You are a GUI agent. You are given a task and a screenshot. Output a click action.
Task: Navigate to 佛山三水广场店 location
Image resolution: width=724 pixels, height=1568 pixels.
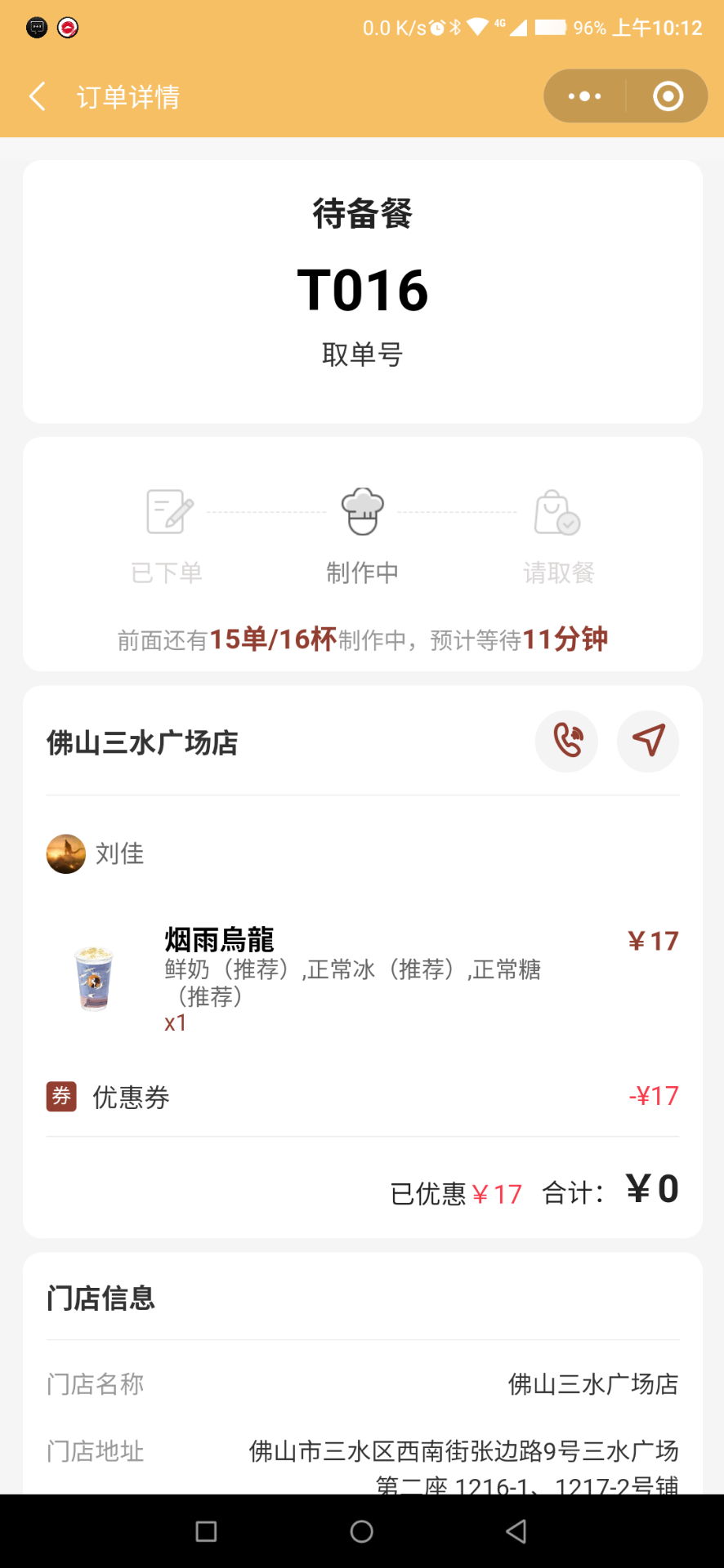tap(648, 741)
